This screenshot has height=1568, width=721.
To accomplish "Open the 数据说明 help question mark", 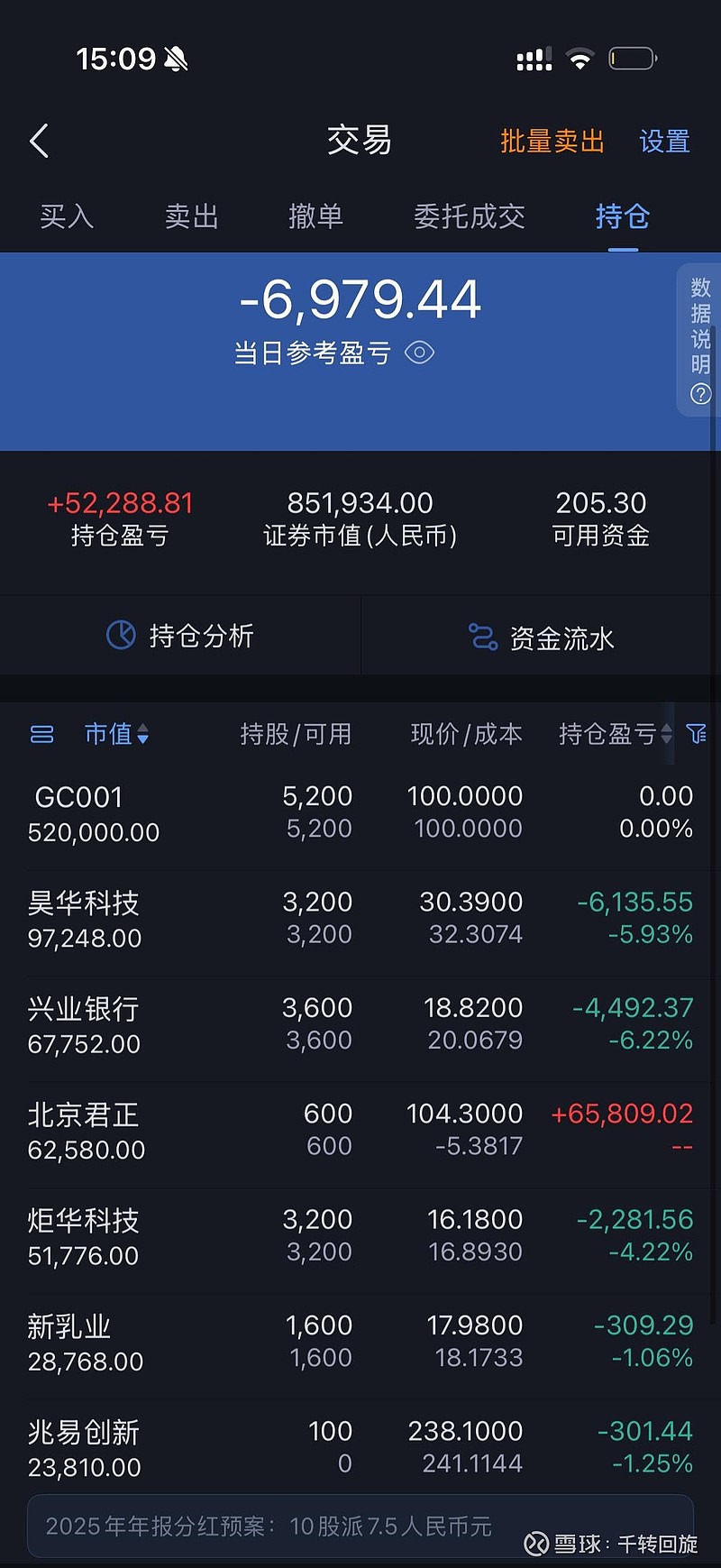I will point(701,395).
